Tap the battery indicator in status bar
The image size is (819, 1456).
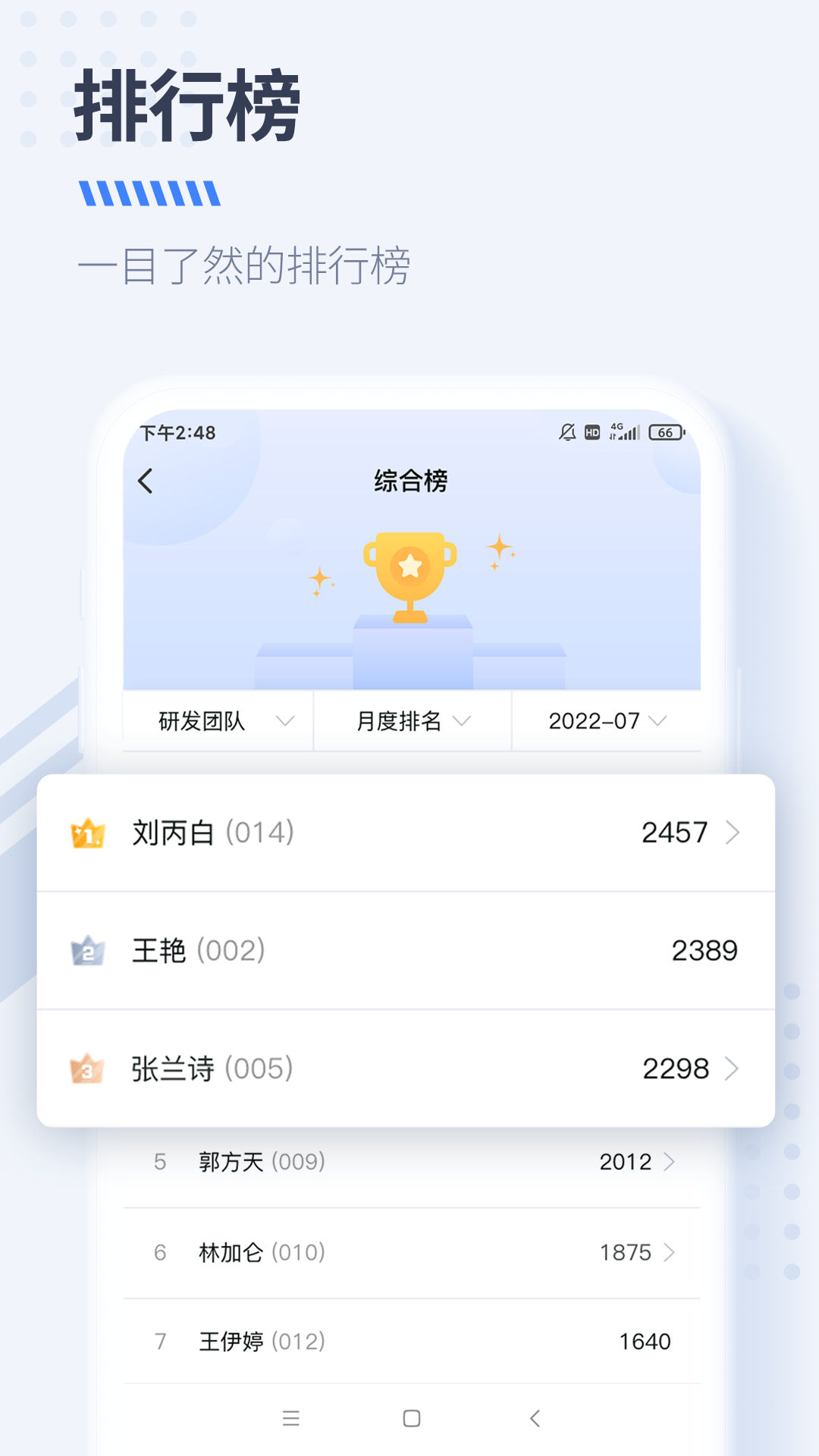click(x=664, y=431)
